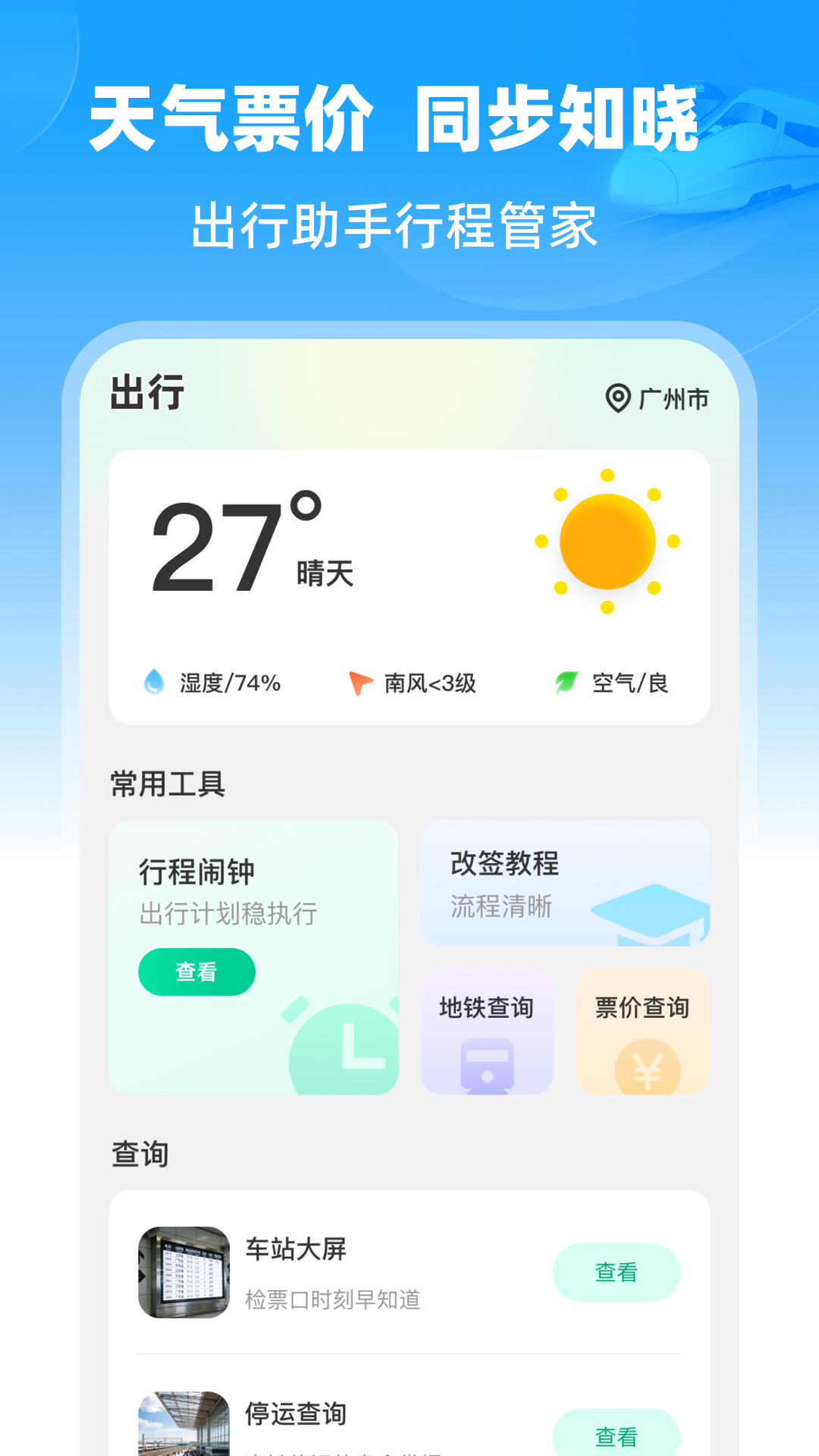Click the 停运查询 station platform thumbnail
This screenshot has width=819, height=1456.
pyautogui.click(x=184, y=1426)
